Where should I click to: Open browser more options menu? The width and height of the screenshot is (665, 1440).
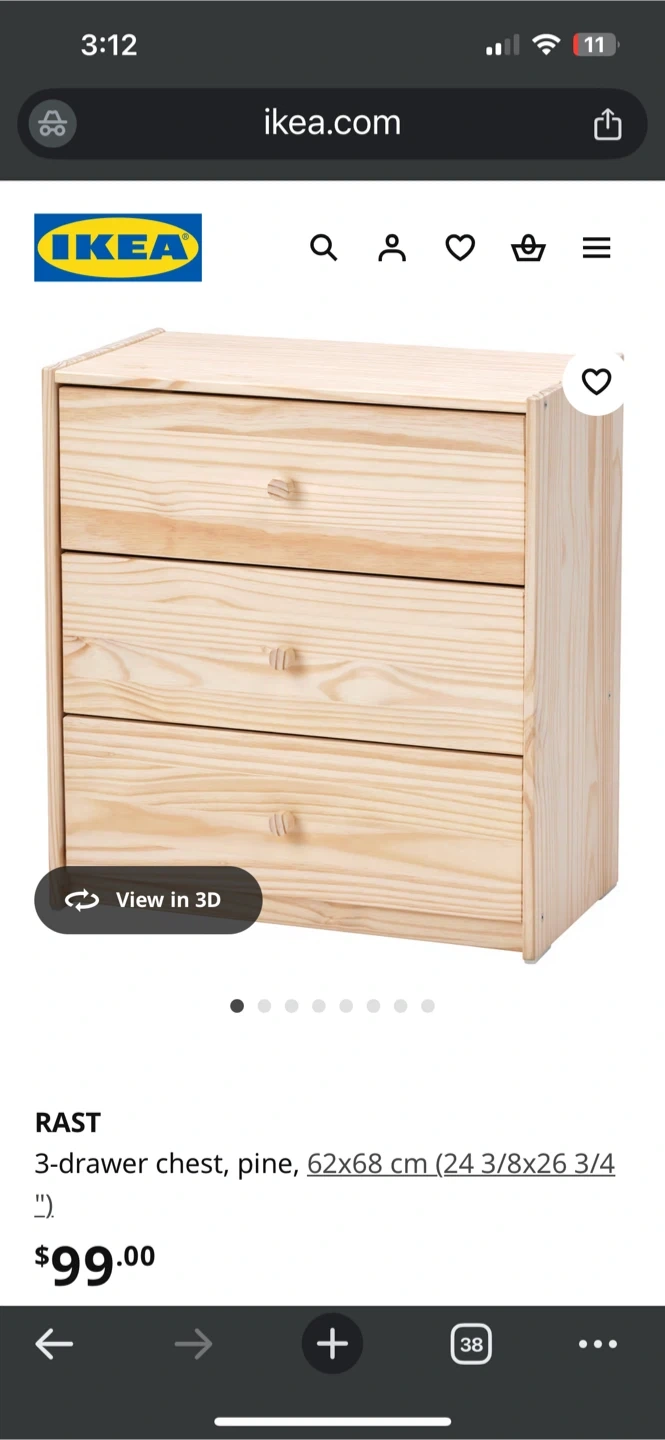[x=598, y=1344]
